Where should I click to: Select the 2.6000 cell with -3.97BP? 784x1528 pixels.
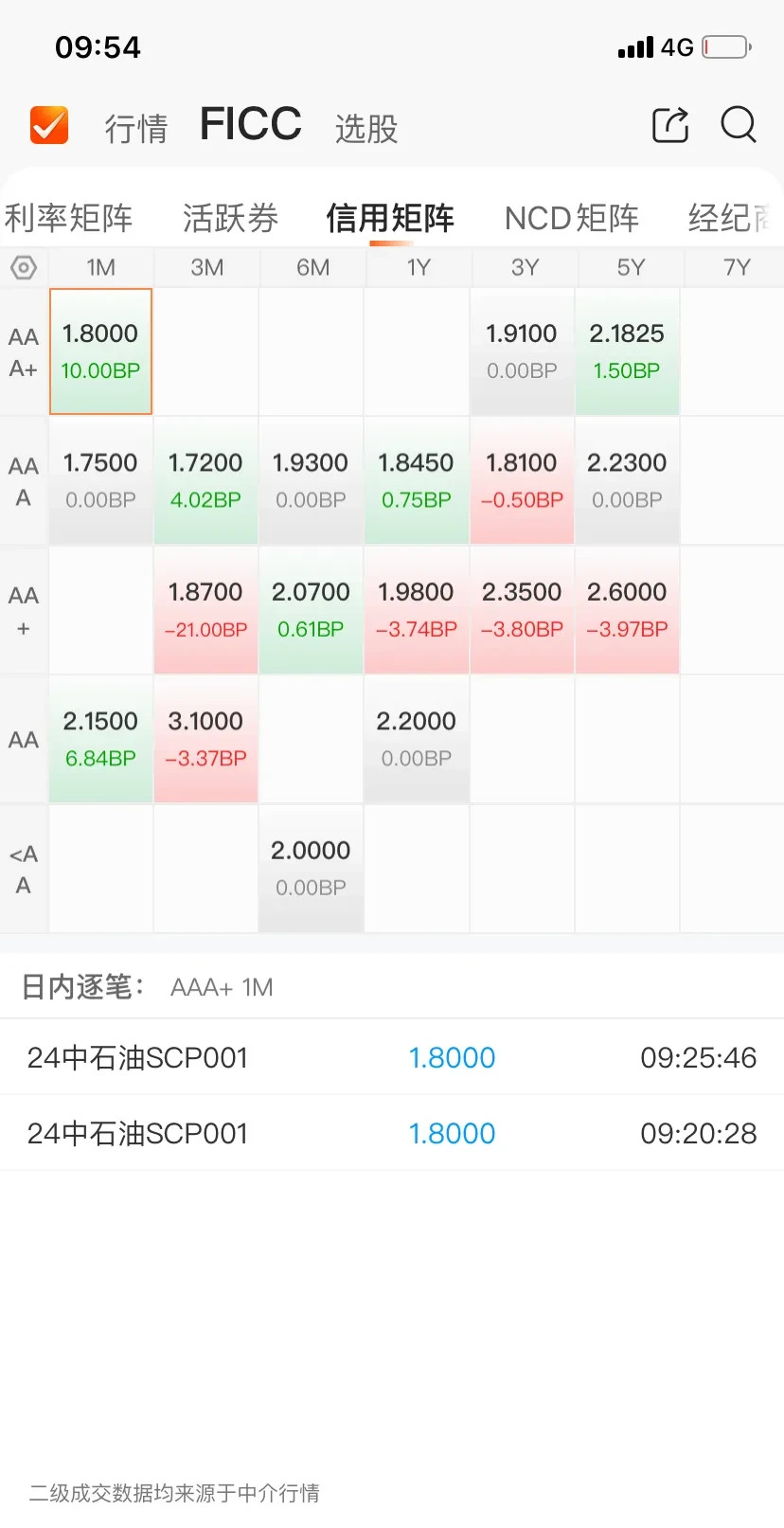click(627, 610)
